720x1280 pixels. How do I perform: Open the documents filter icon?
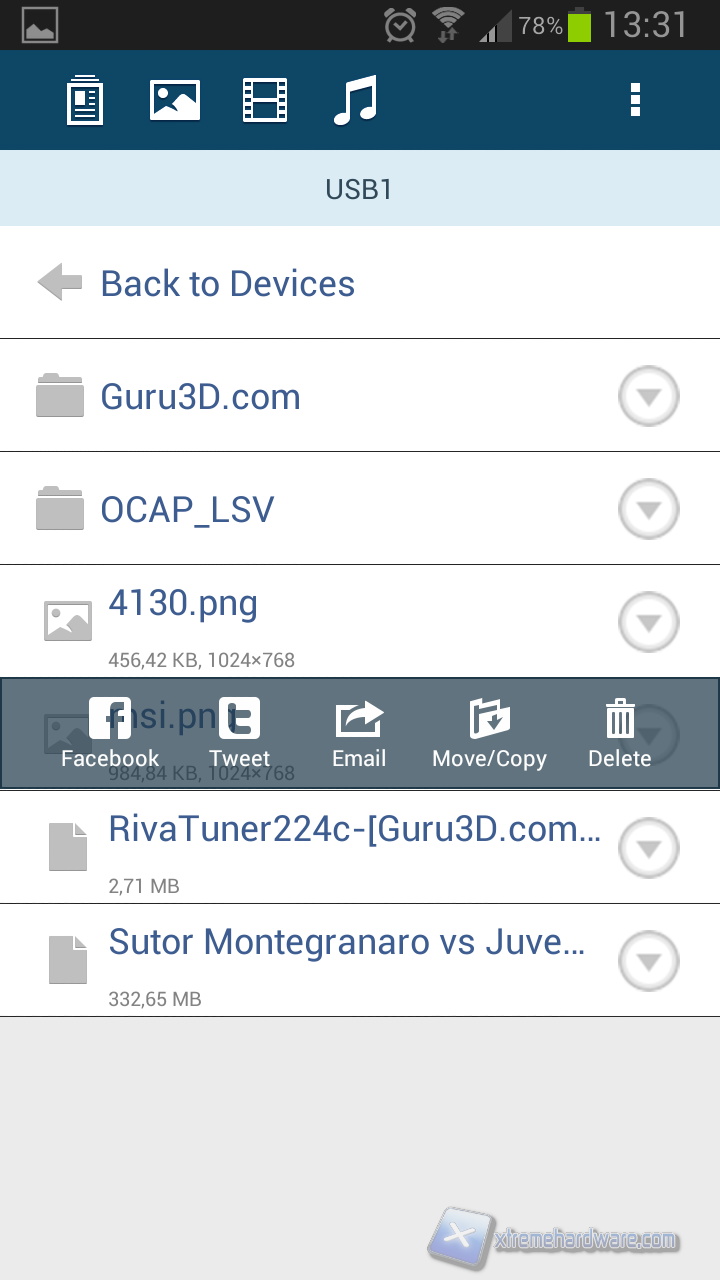click(x=85, y=101)
